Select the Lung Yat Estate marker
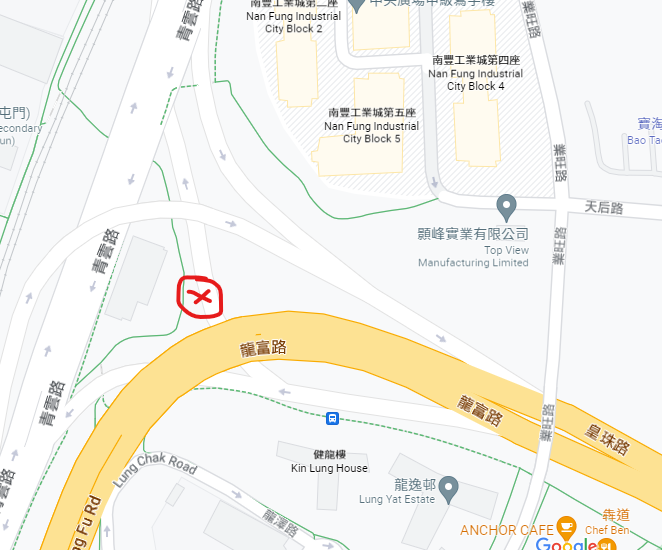The width and height of the screenshot is (662, 550). coord(449,488)
